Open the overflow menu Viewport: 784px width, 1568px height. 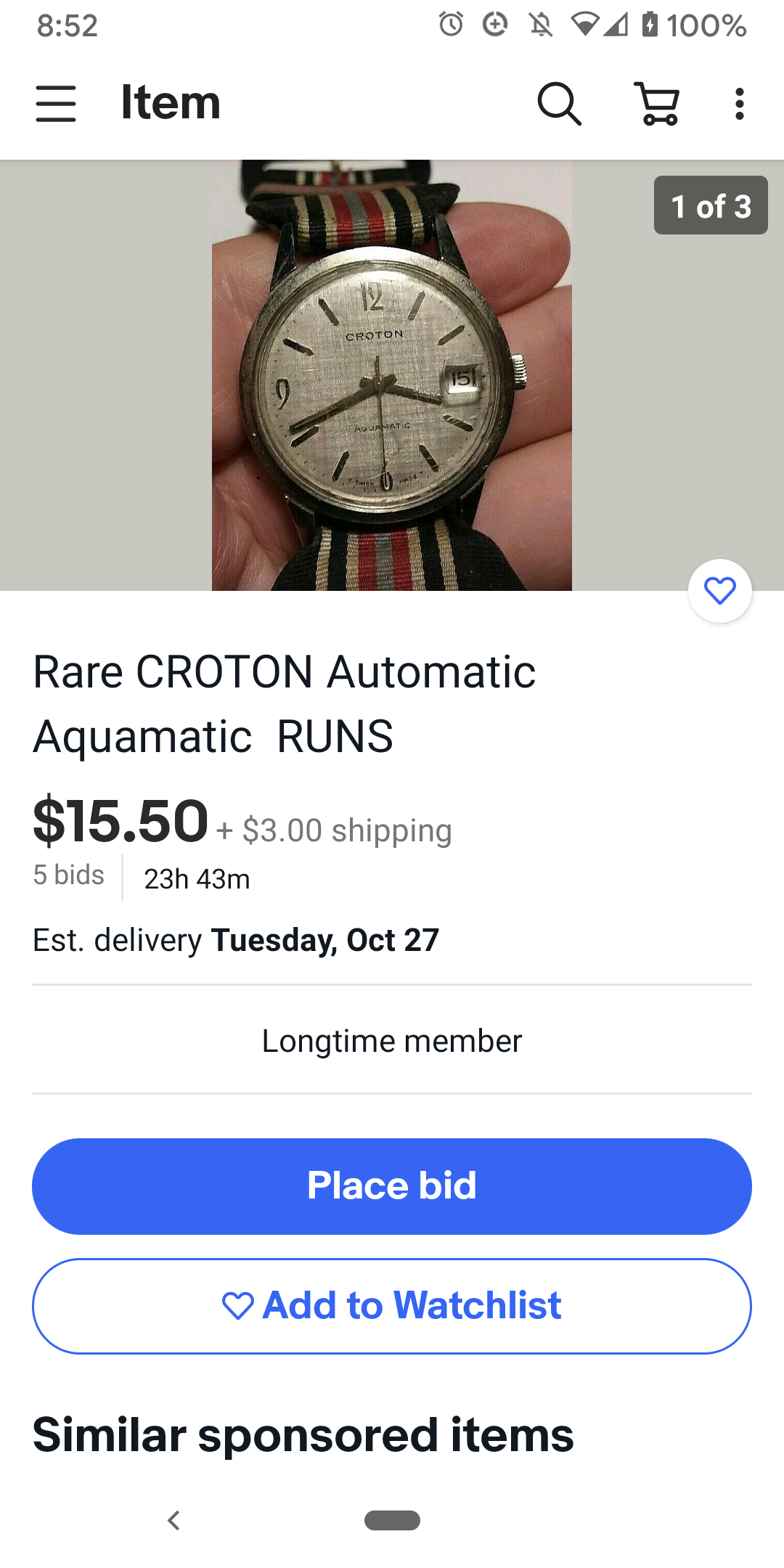(x=739, y=103)
